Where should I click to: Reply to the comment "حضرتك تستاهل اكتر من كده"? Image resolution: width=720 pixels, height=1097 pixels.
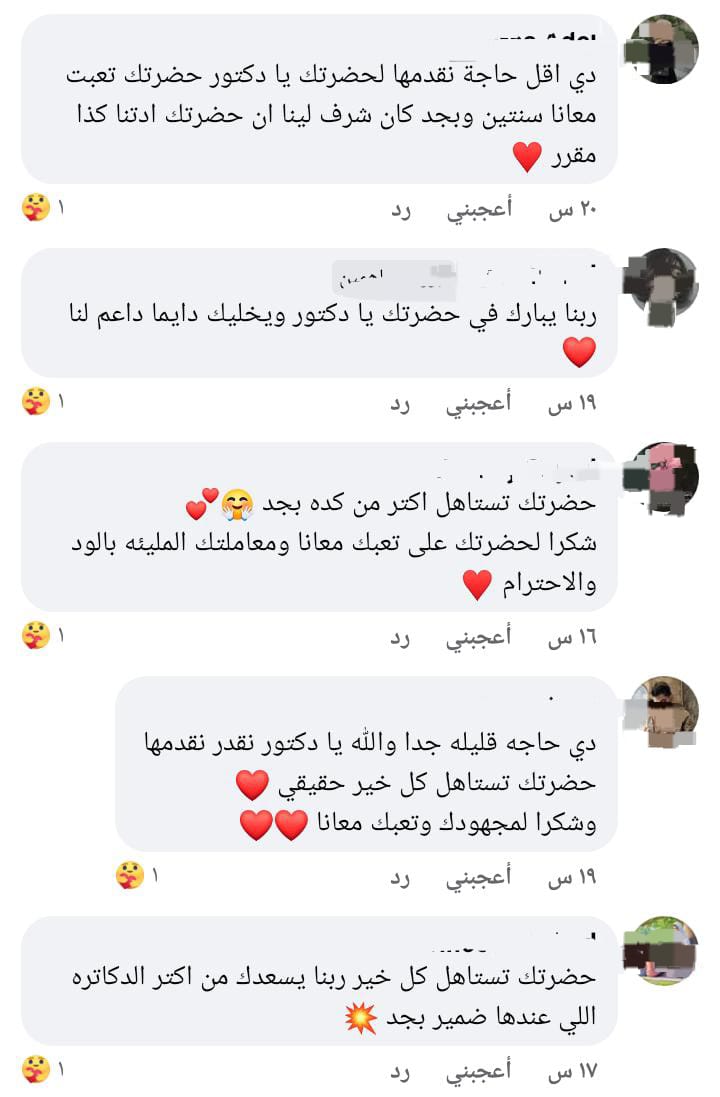click(400, 637)
